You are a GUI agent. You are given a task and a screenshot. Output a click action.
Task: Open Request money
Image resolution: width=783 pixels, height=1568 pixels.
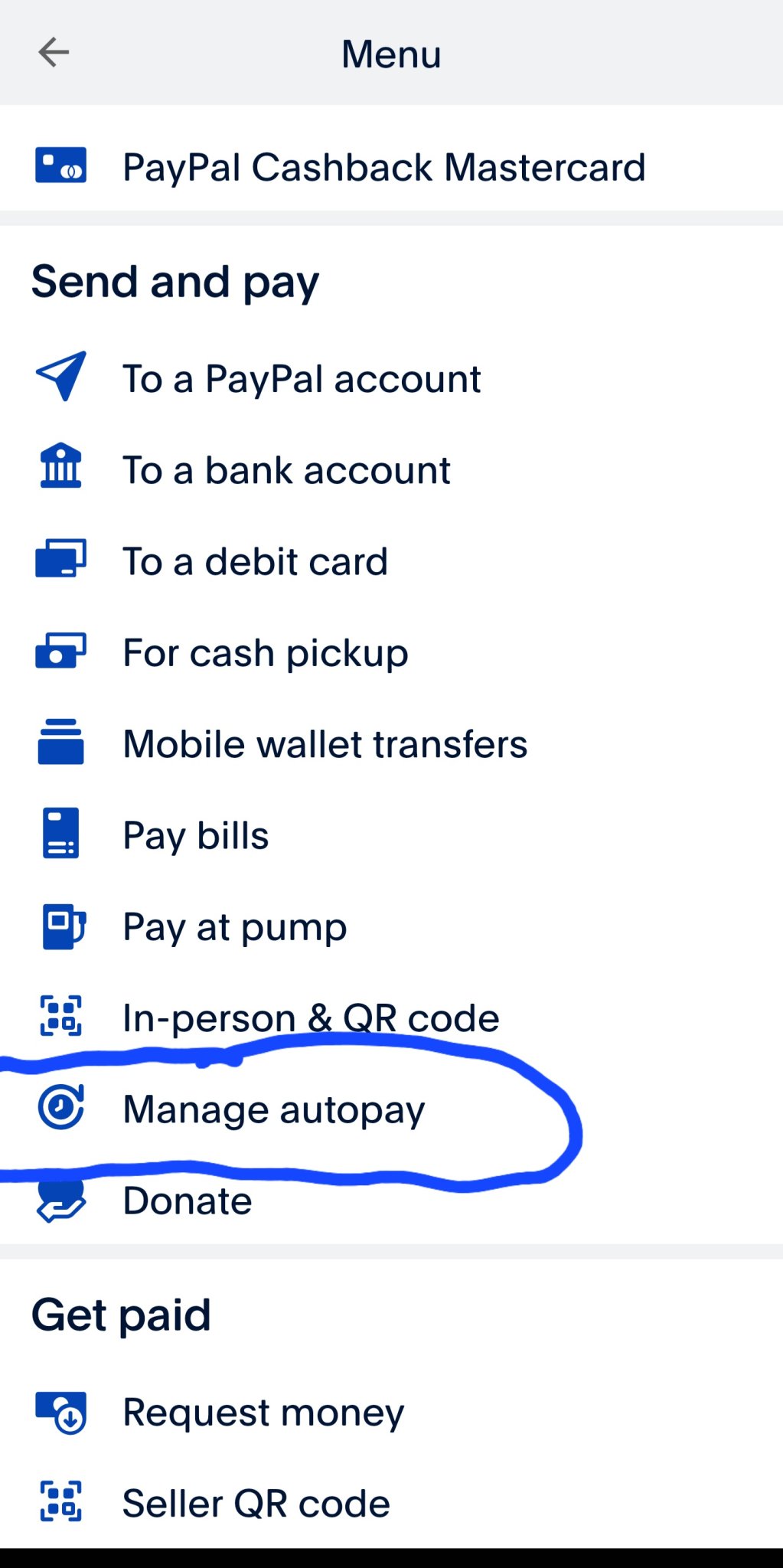(x=391, y=1412)
